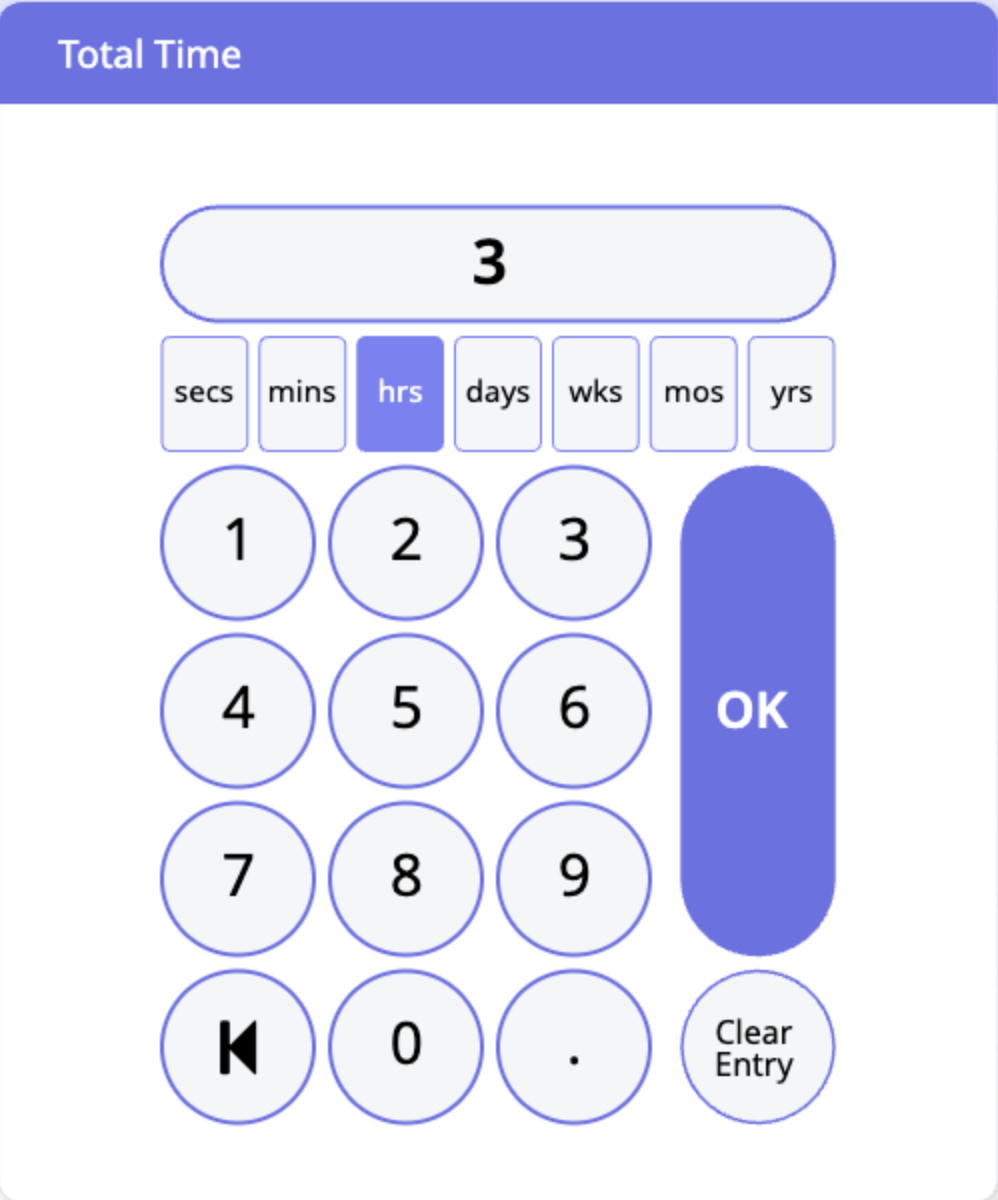
Task: Choose the yrs unit
Action: [x=791, y=393]
